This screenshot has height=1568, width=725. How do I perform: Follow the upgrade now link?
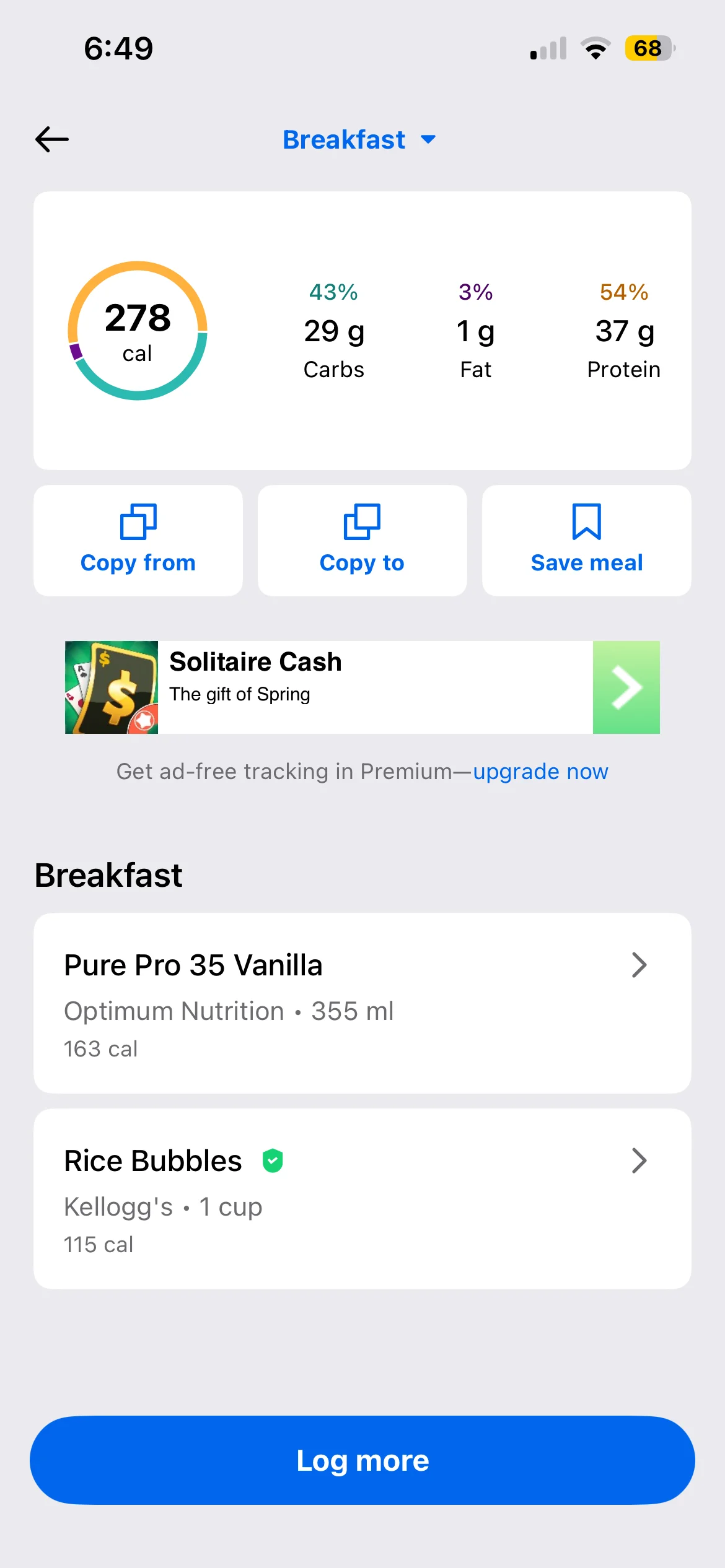point(540,772)
